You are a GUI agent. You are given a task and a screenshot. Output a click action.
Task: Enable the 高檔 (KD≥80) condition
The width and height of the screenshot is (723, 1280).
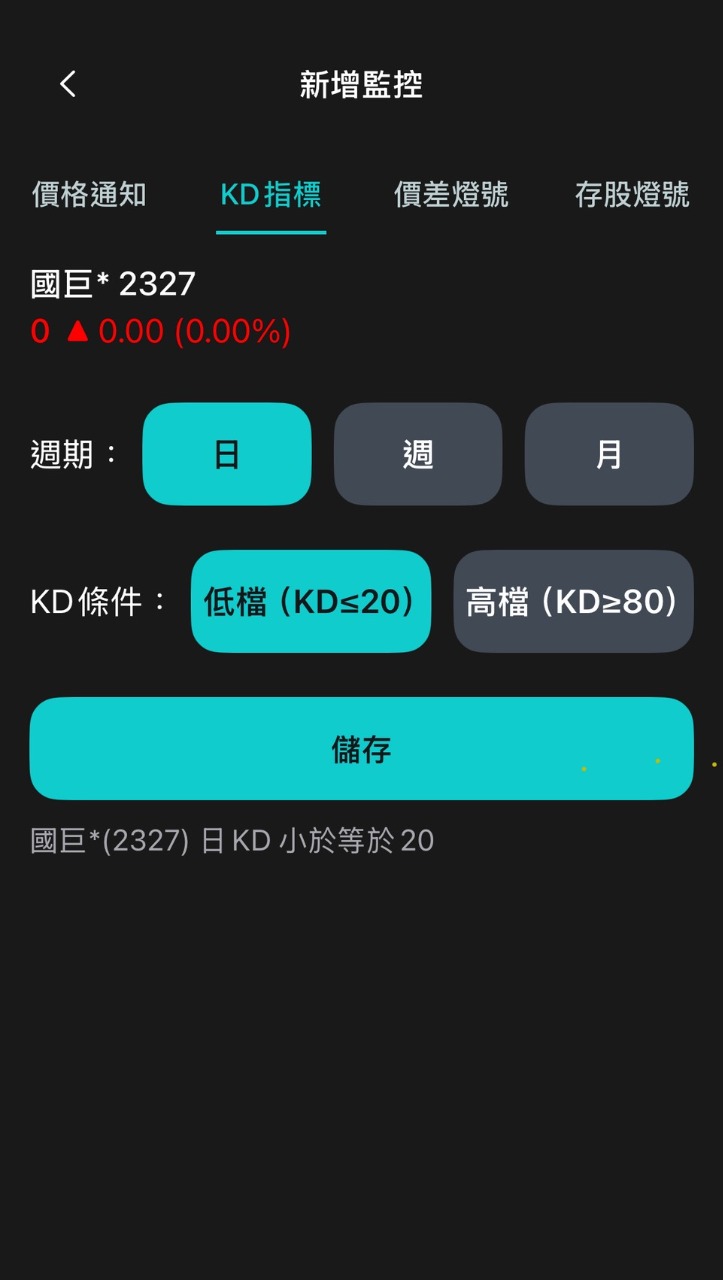[x=572, y=601]
